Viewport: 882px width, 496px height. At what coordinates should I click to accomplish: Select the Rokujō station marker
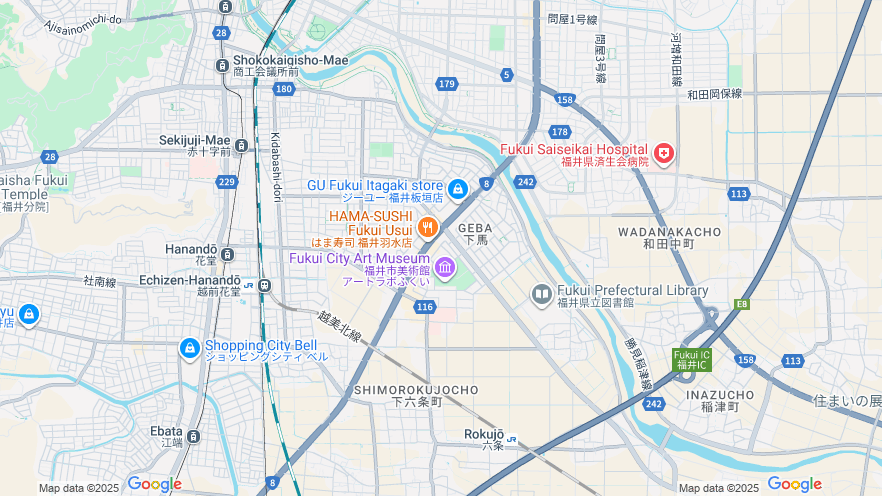[x=512, y=439]
